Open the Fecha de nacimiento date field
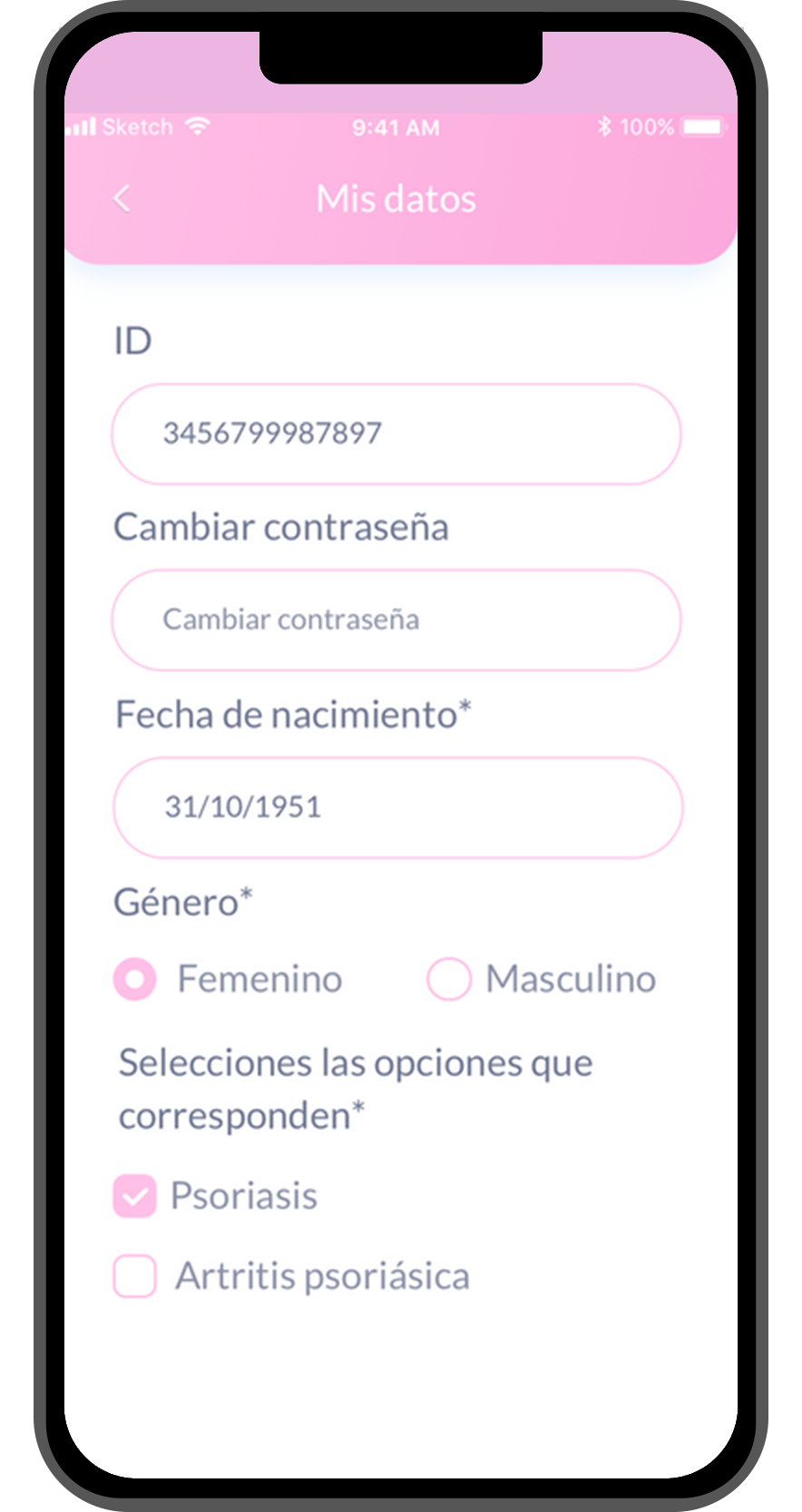 (396, 807)
